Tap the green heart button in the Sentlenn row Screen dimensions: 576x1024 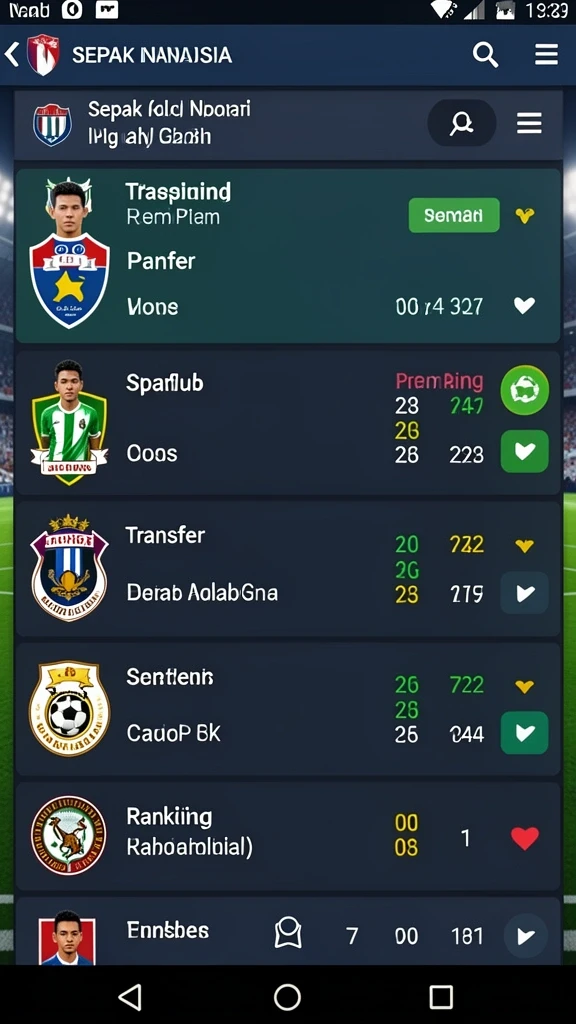click(x=524, y=733)
